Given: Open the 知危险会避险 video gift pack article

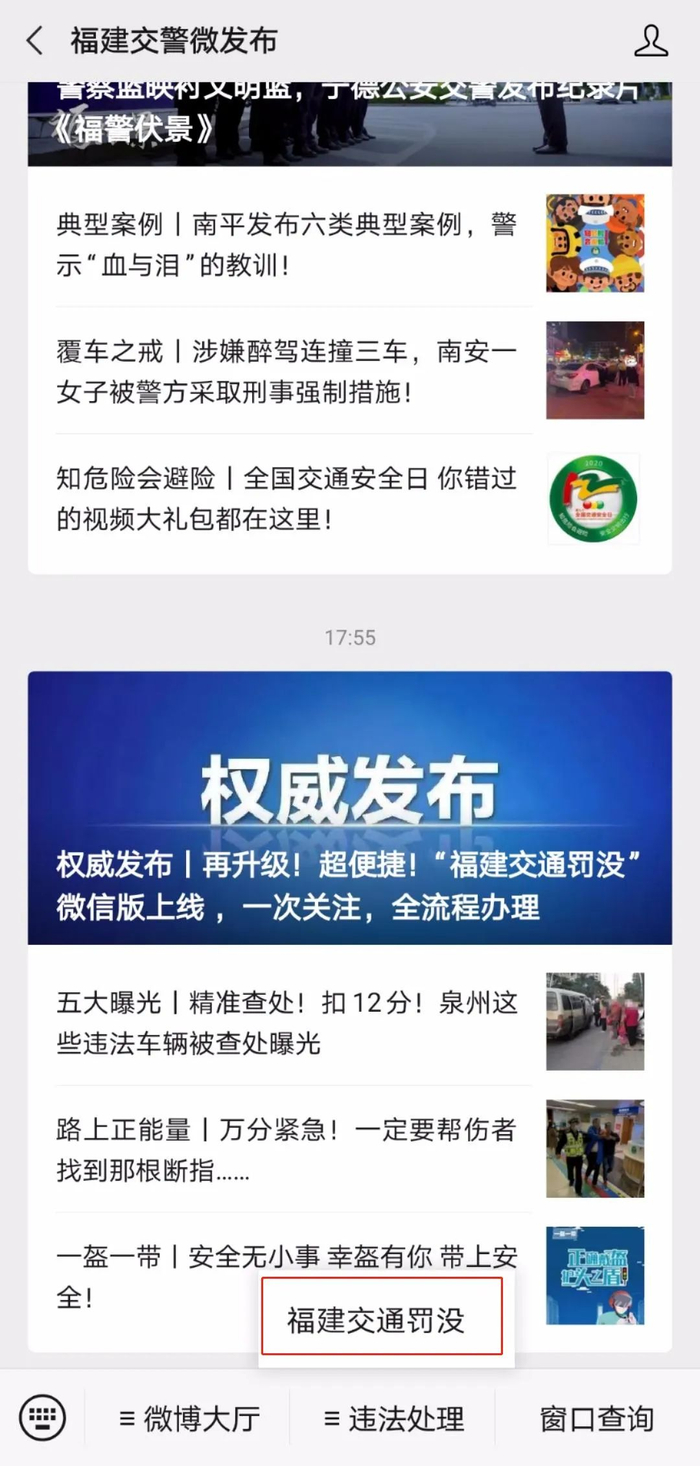Looking at the screenshot, I should [350, 498].
